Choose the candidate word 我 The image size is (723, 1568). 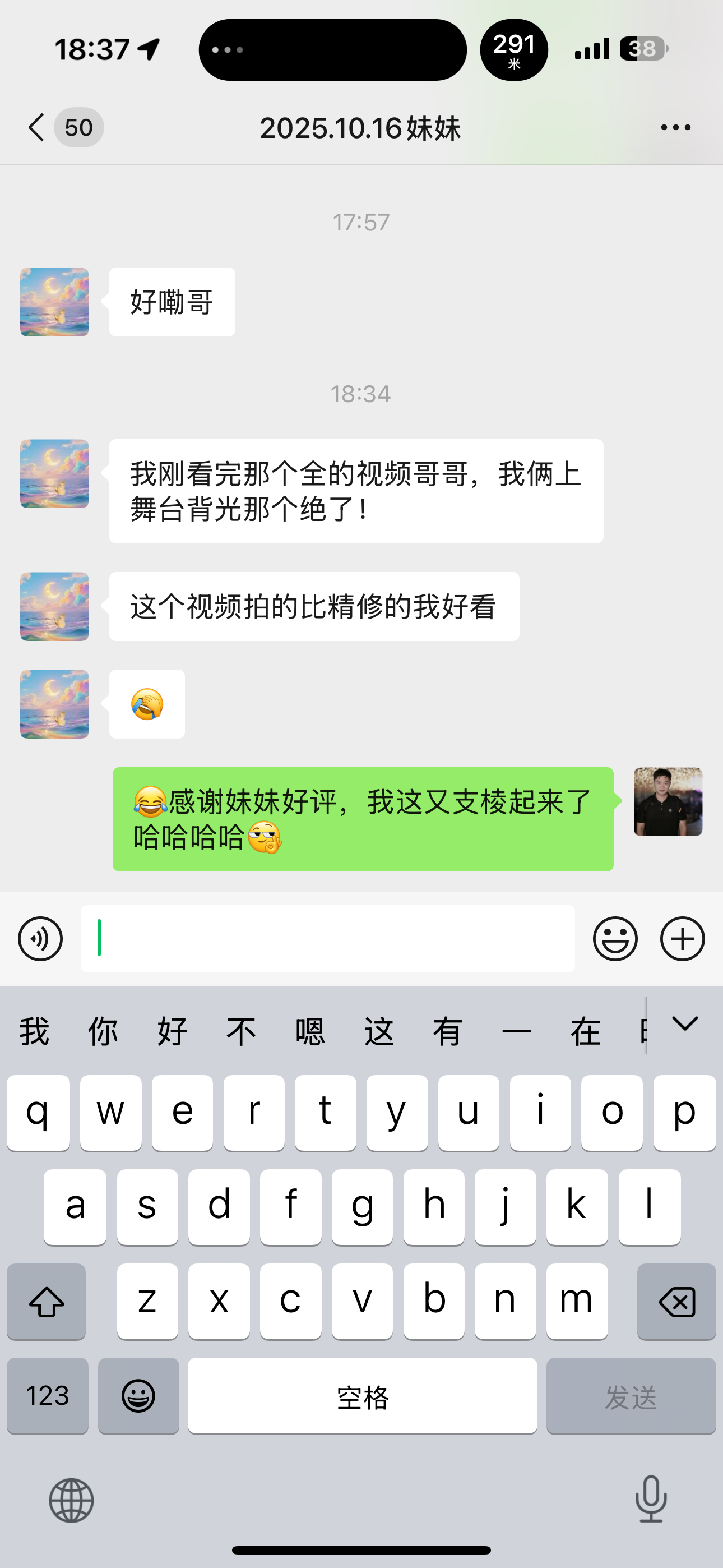tap(34, 1031)
